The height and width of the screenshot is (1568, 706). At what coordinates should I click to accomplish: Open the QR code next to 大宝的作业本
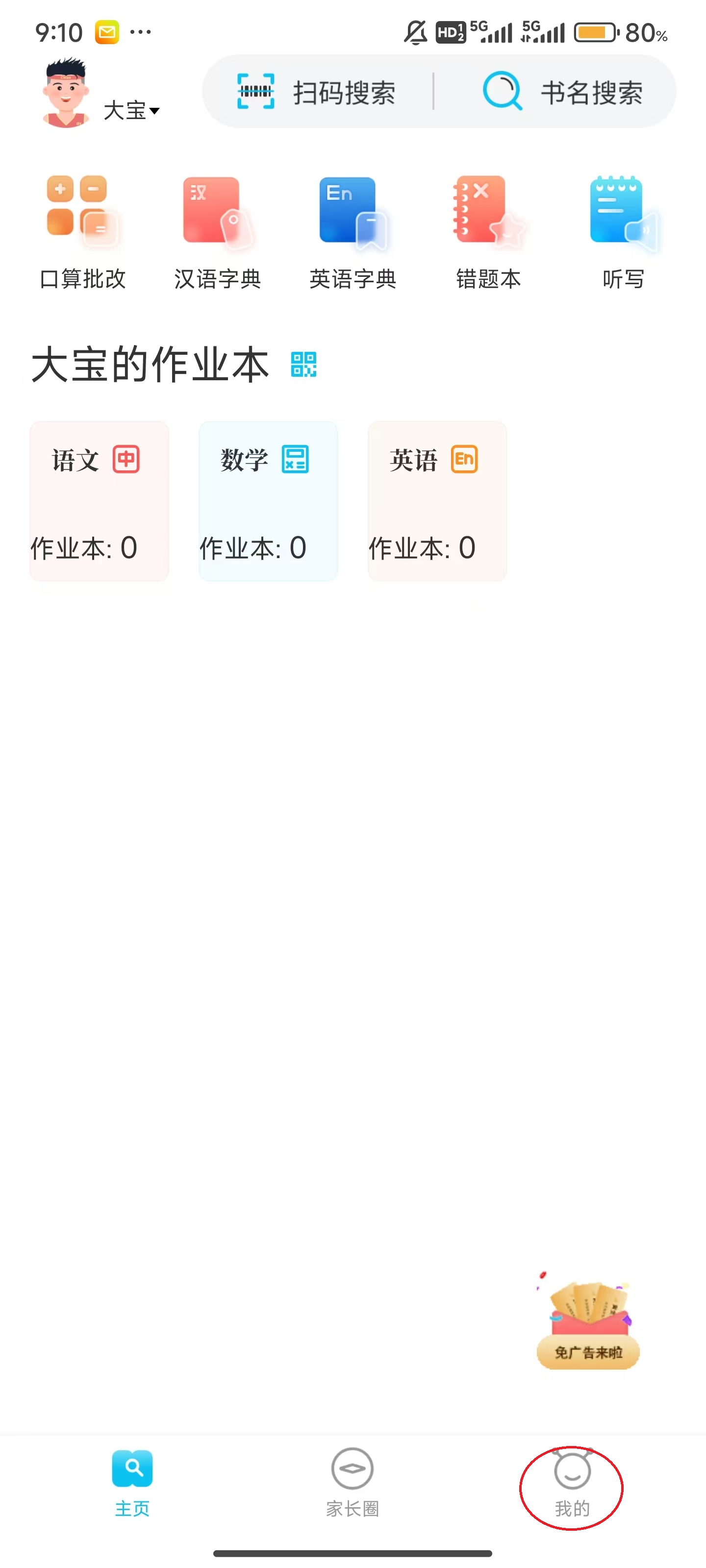pyautogui.click(x=304, y=364)
